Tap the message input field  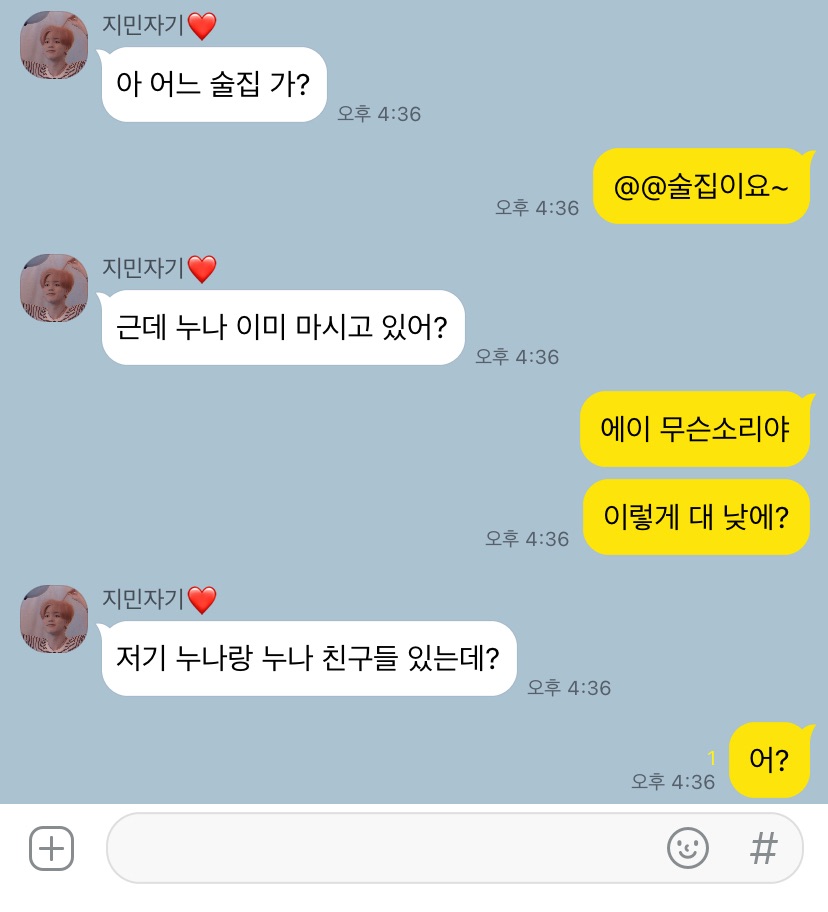[x=385, y=849]
